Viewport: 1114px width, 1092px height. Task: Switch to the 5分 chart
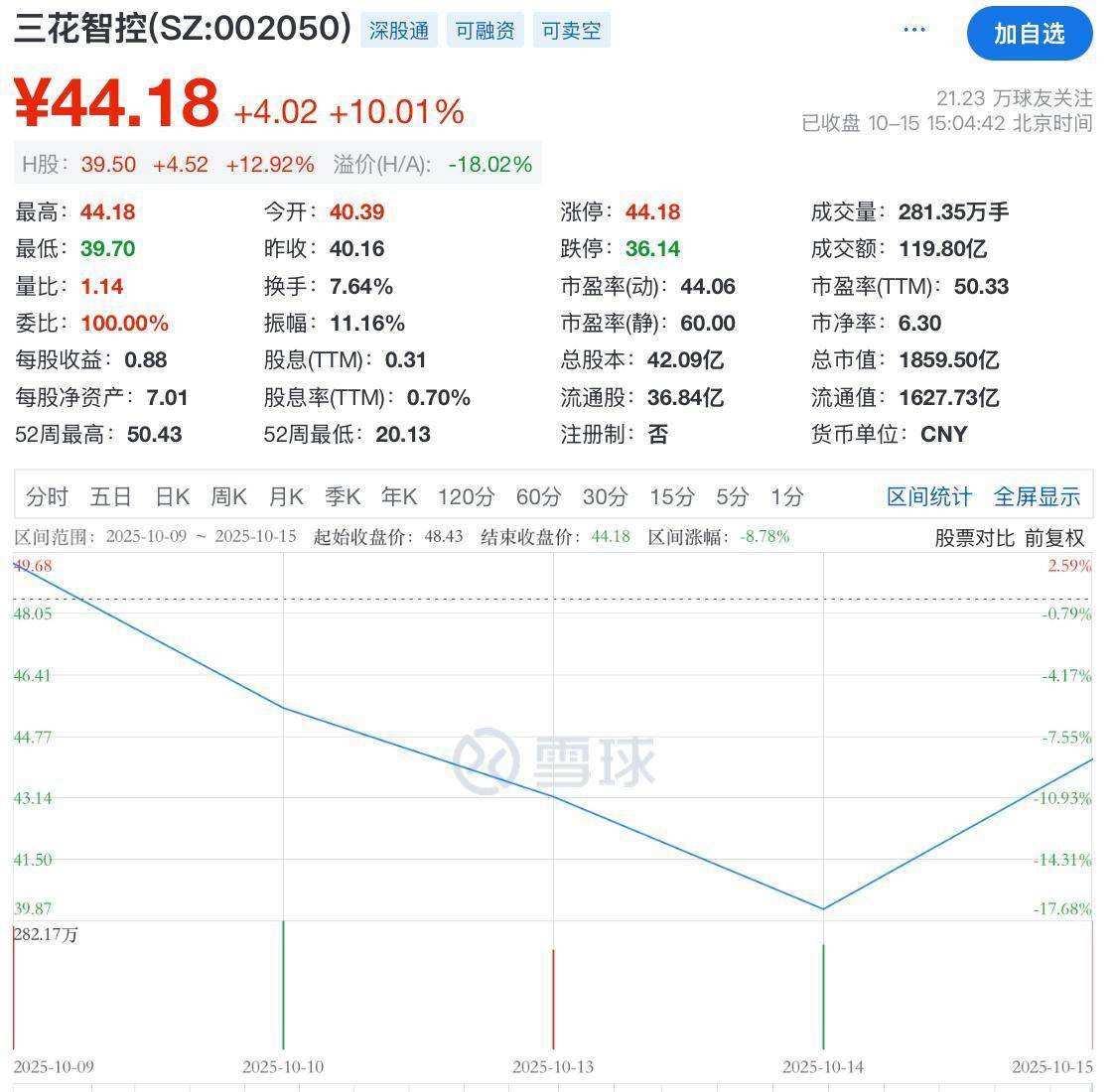(x=732, y=496)
